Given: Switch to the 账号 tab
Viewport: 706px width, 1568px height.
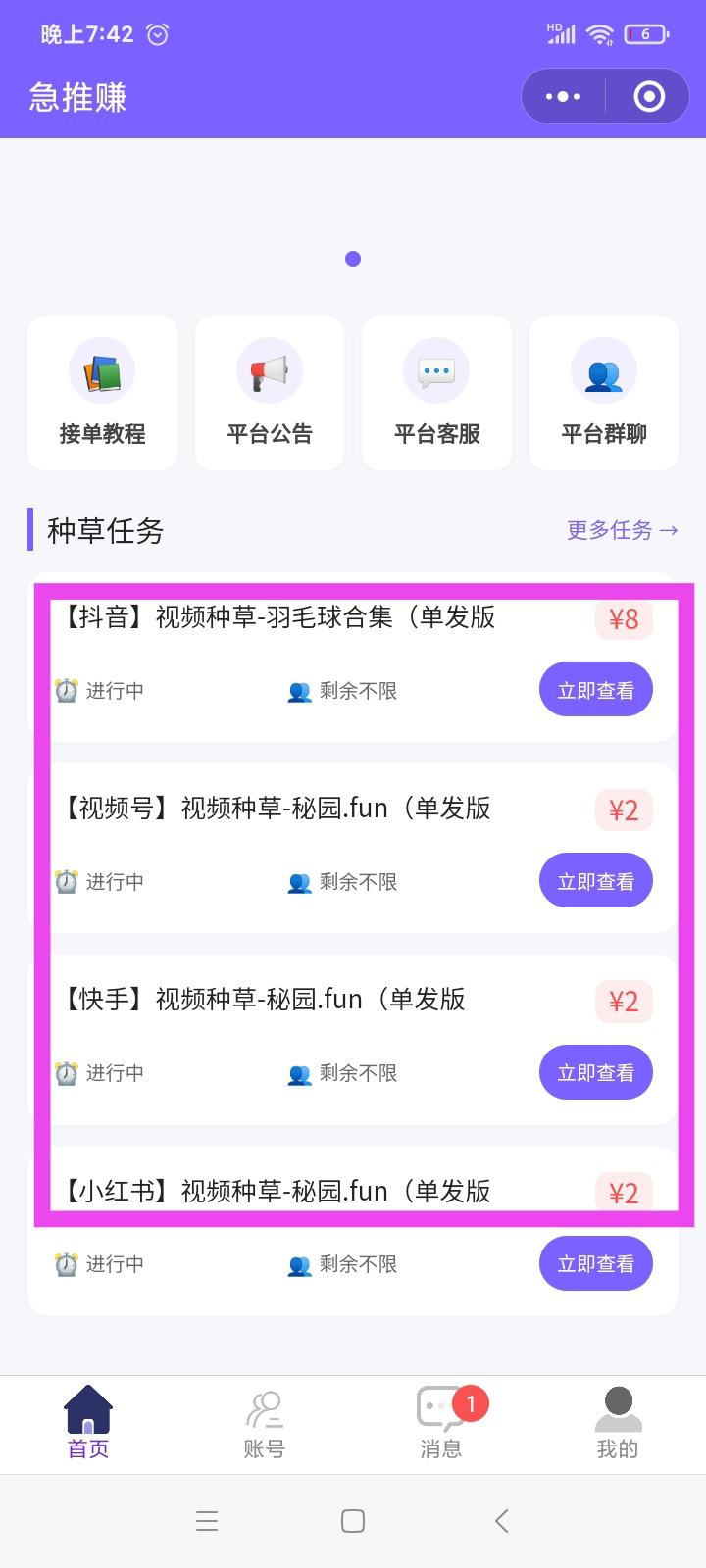Looking at the screenshot, I should 264,1424.
